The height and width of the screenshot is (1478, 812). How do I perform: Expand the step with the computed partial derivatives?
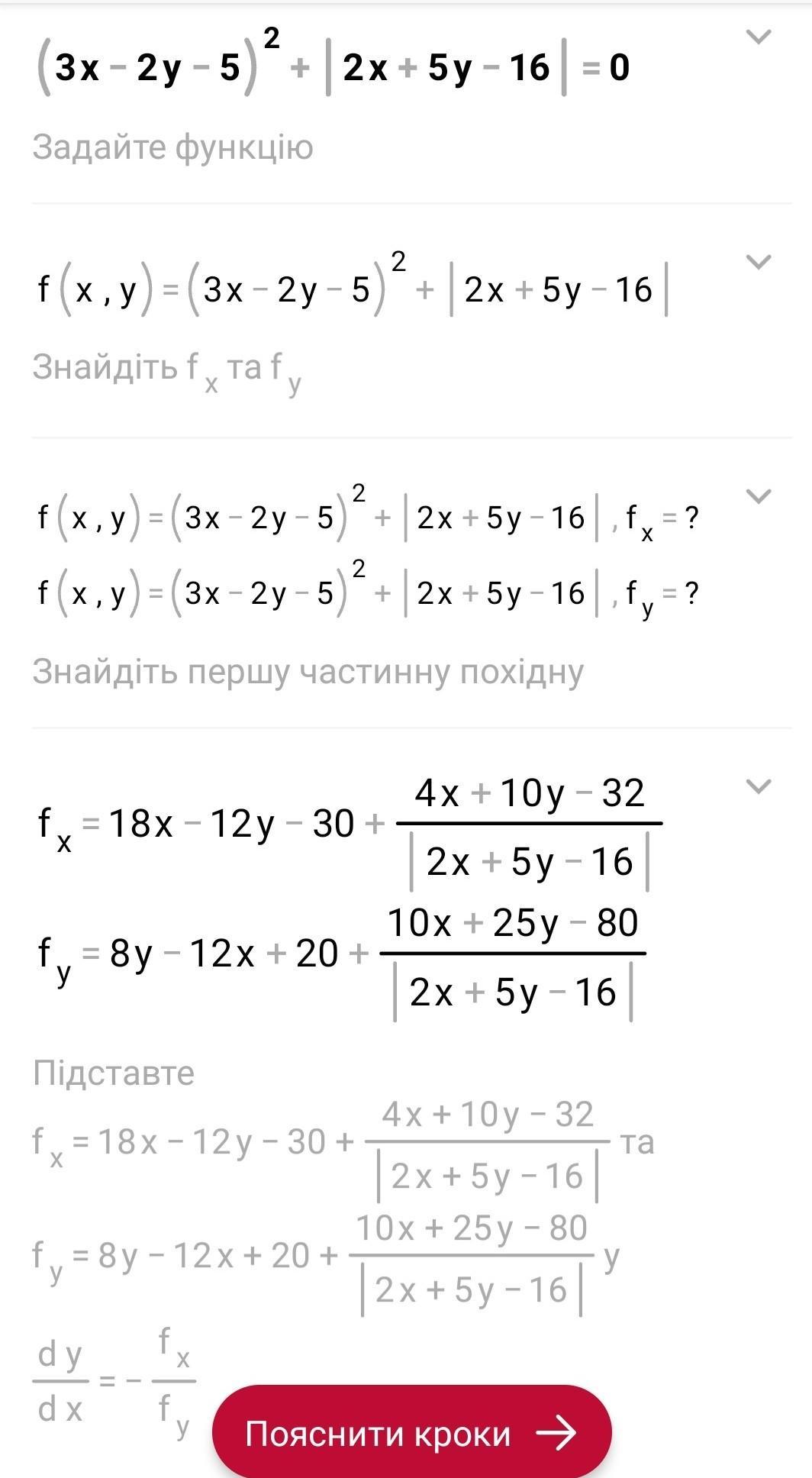(x=758, y=786)
